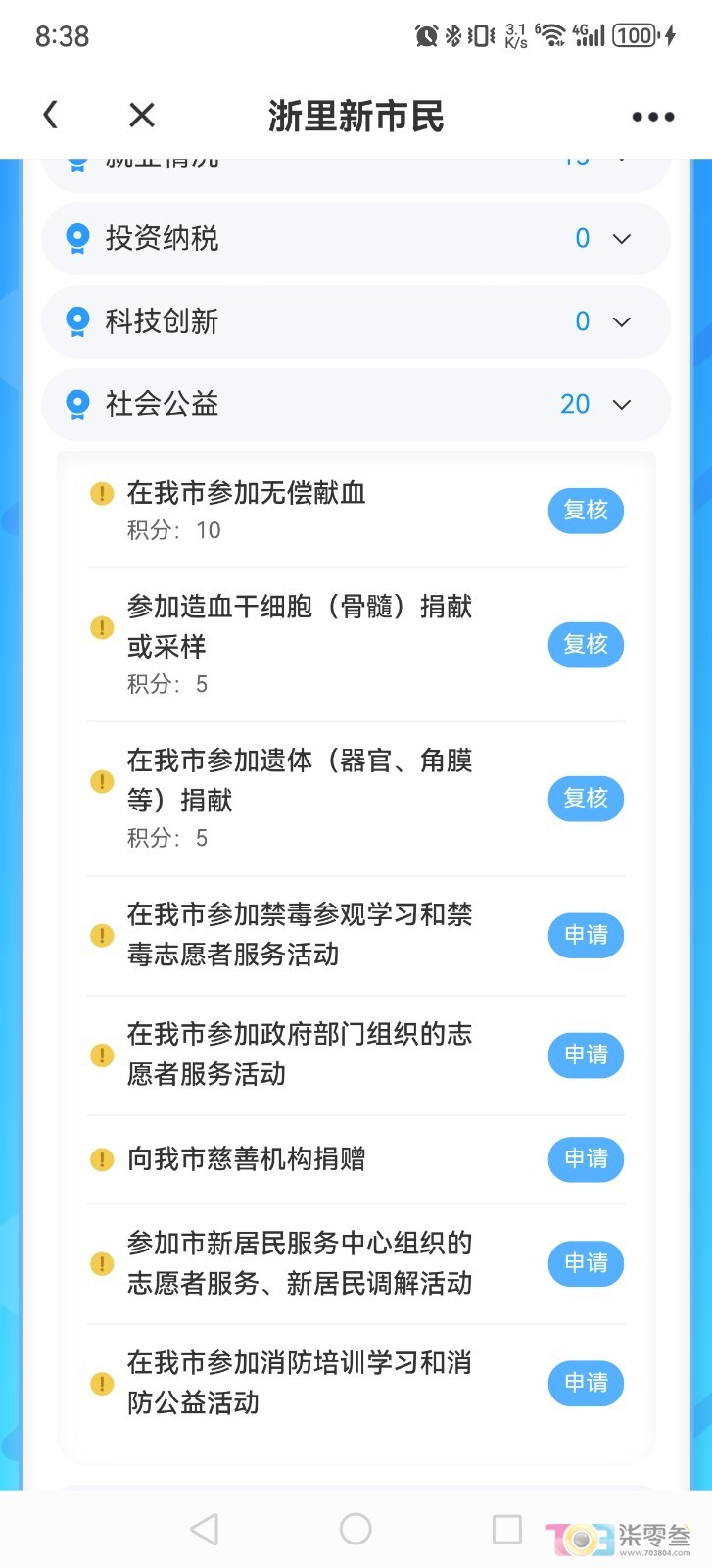The height and width of the screenshot is (1568, 712).
Task: Expand the 科技创新 section
Action: pyautogui.click(x=620, y=321)
